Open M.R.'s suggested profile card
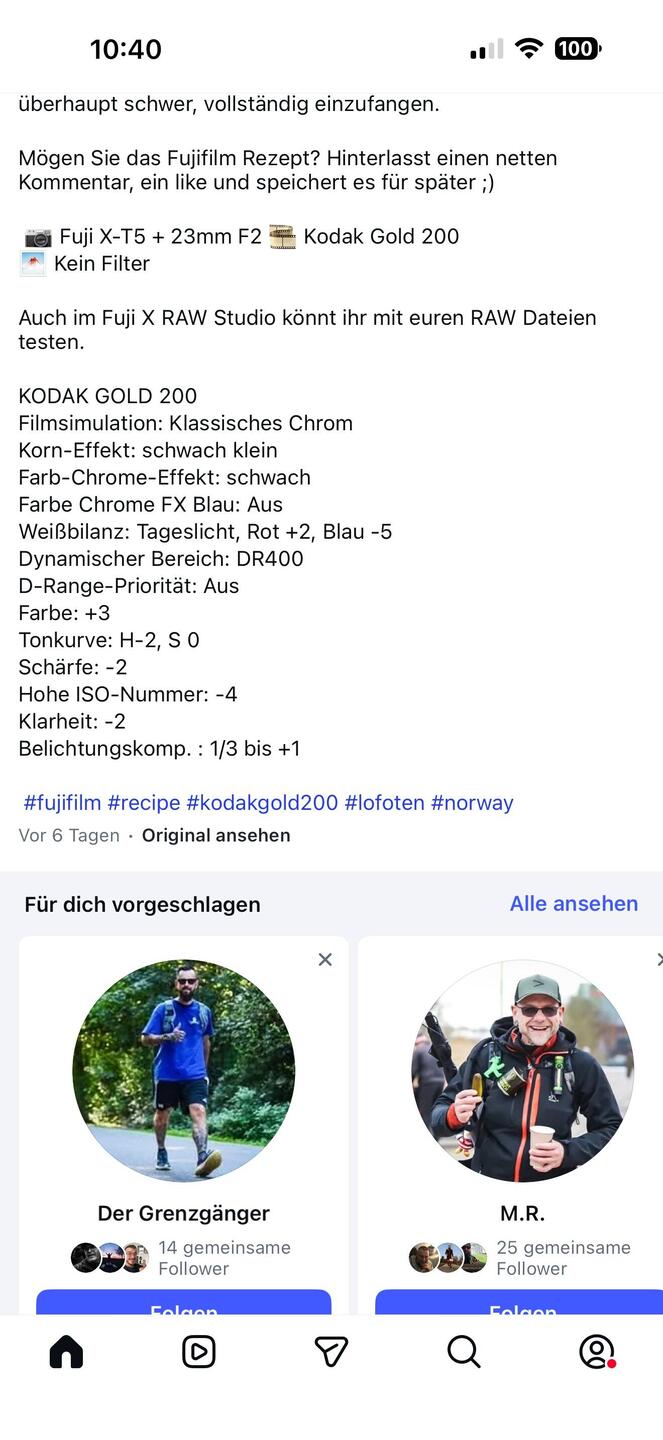Screen dimensions: 663x1440 (522, 1071)
